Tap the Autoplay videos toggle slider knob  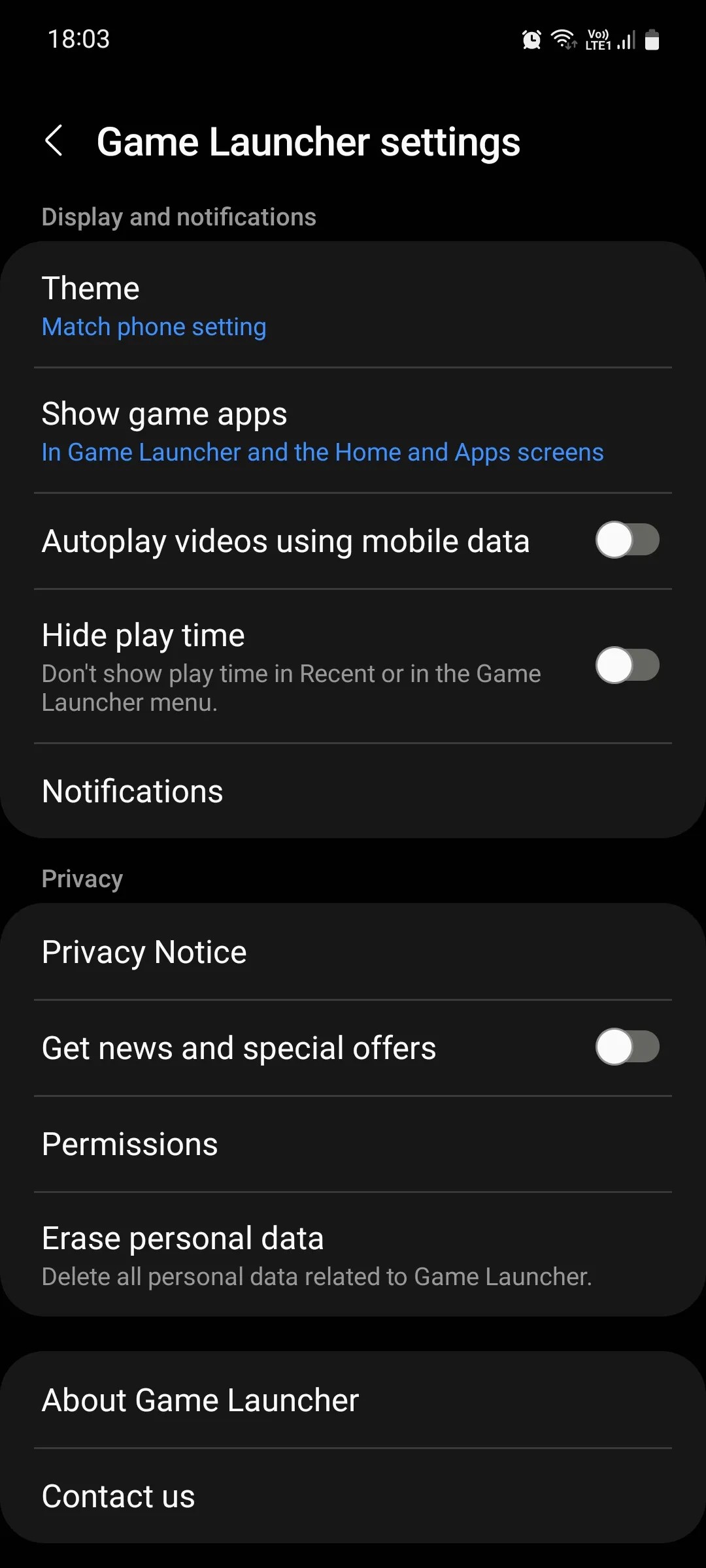pos(616,540)
